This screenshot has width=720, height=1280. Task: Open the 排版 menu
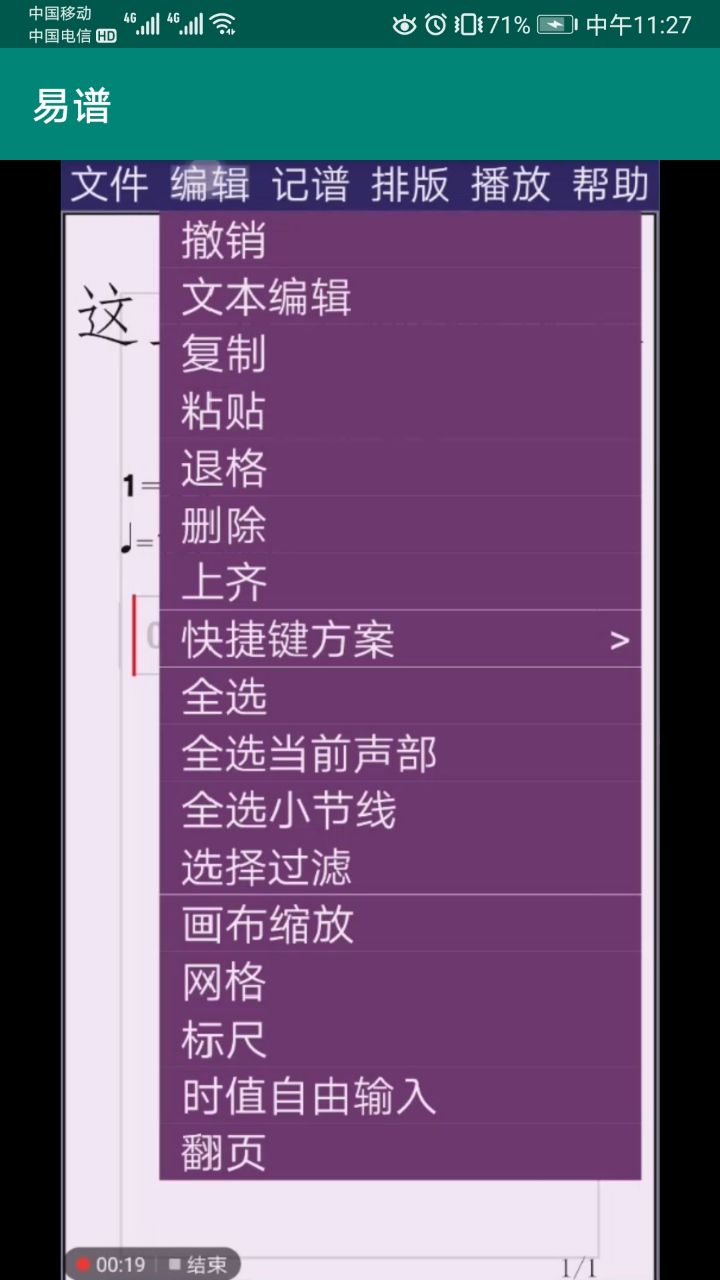click(x=410, y=185)
